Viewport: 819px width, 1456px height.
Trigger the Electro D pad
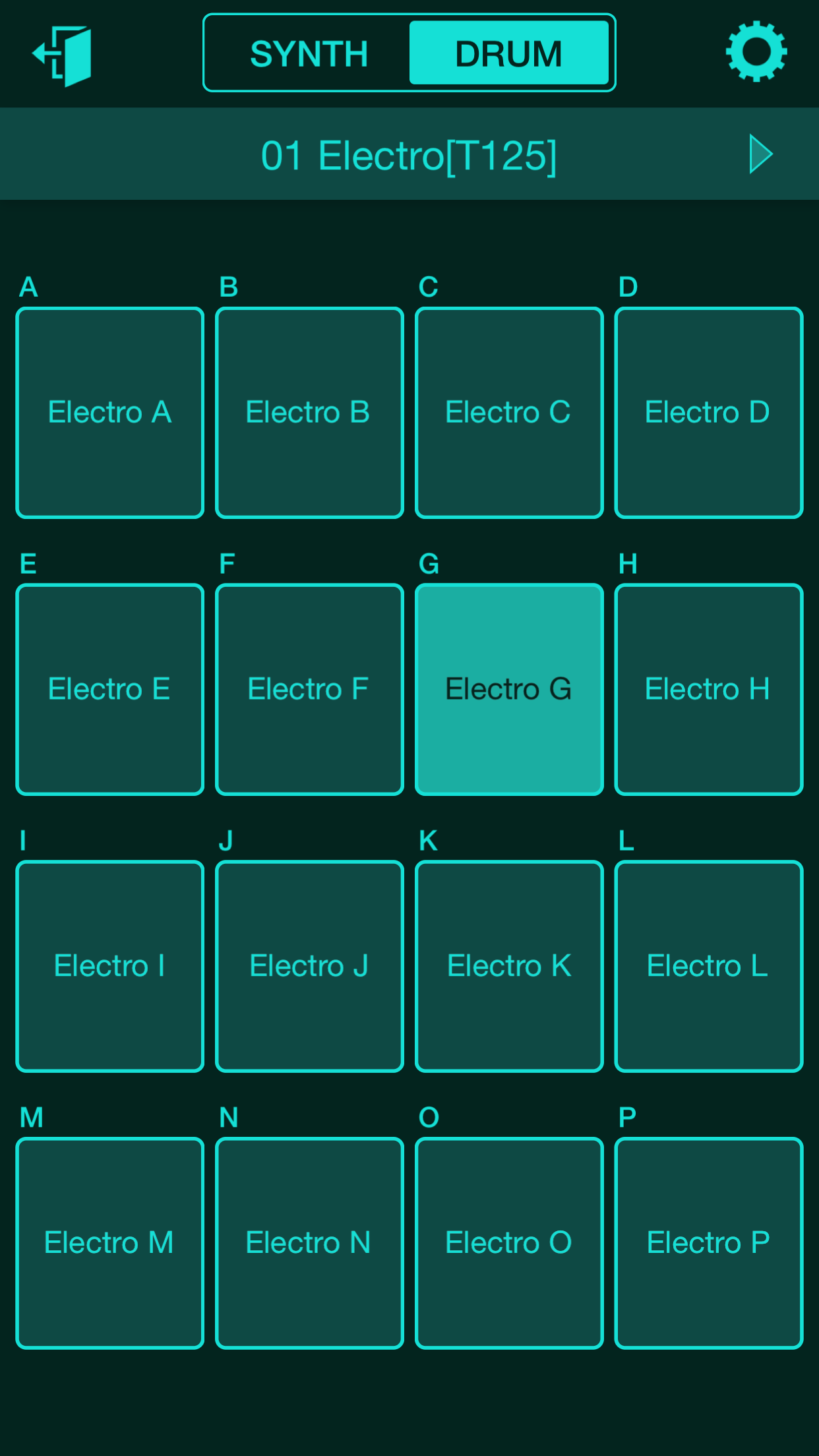click(709, 413)
